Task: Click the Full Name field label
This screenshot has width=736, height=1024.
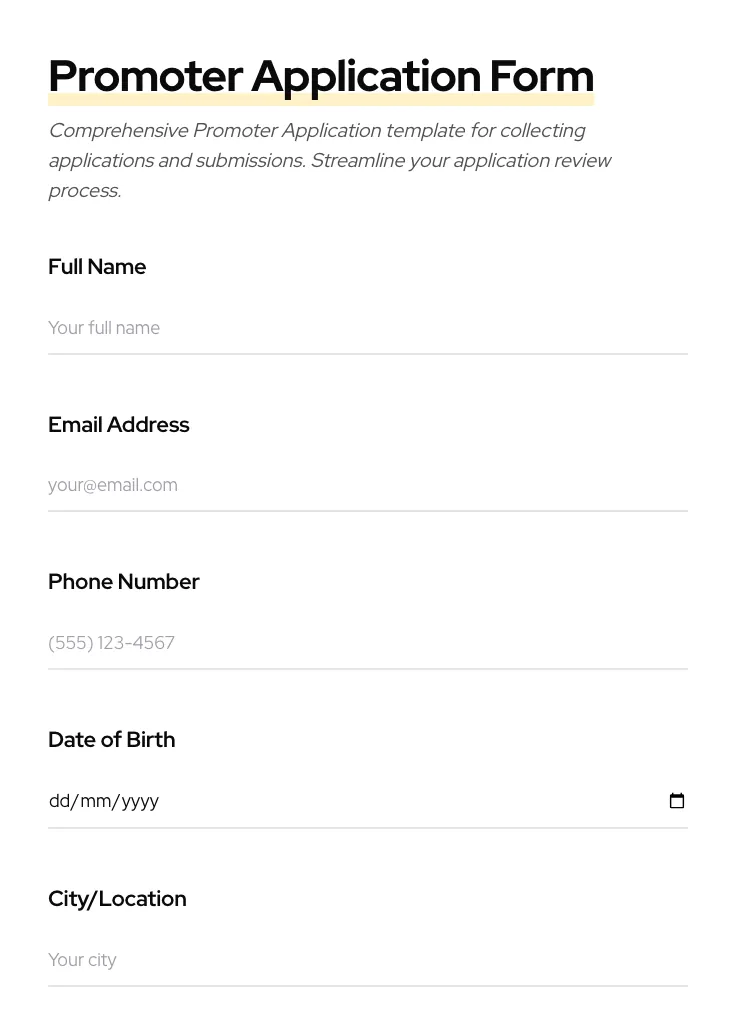Action: tap(97, 267)
